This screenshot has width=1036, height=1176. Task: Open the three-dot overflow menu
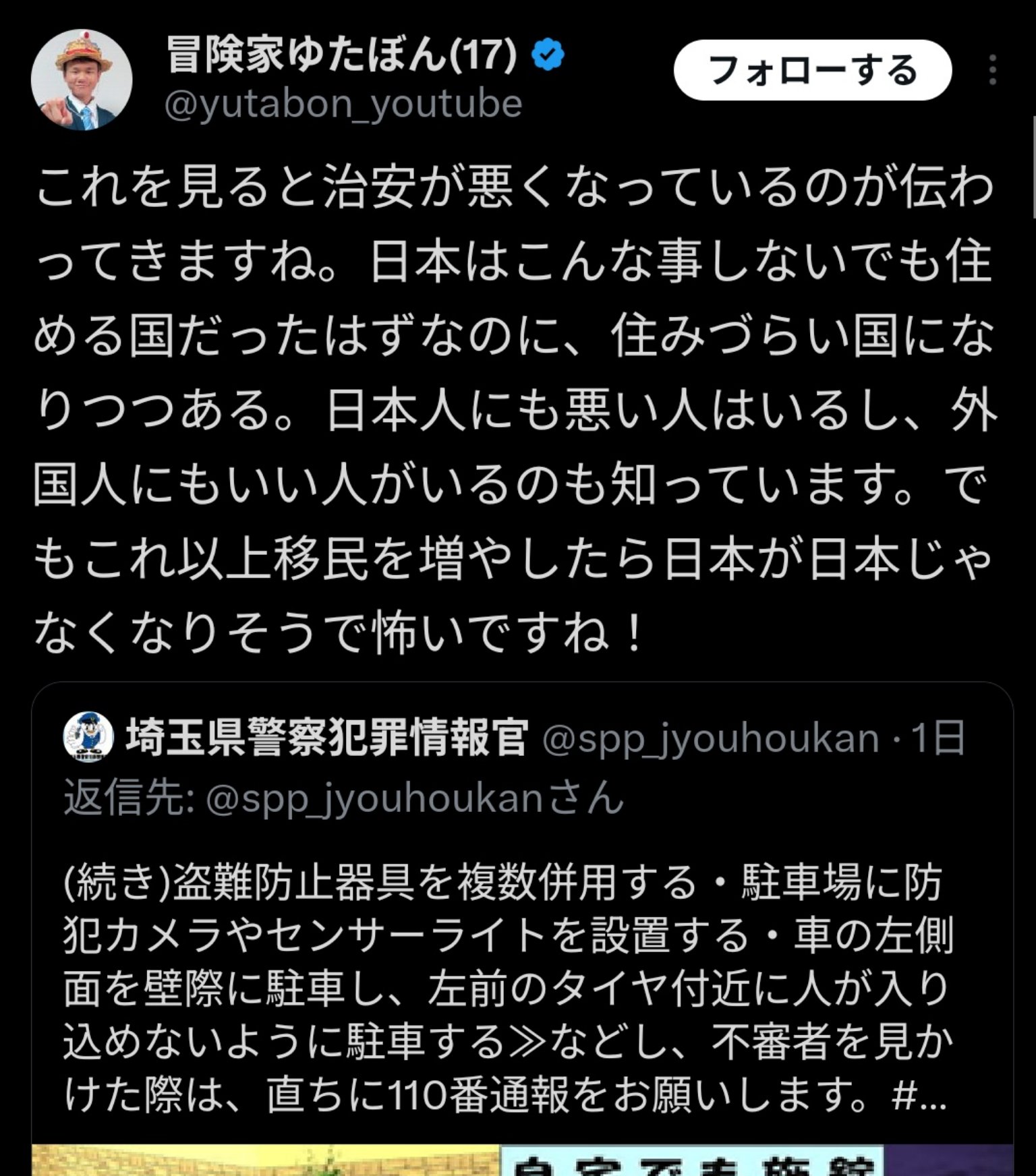point(992,70)
